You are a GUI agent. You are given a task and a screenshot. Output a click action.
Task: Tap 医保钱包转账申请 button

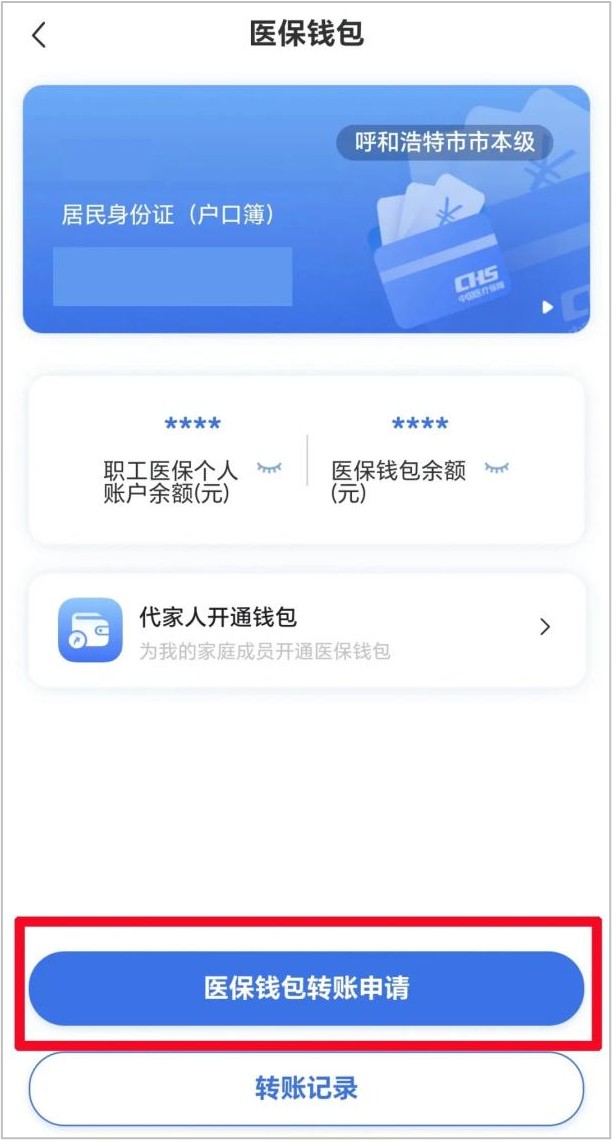pos(306,988)
